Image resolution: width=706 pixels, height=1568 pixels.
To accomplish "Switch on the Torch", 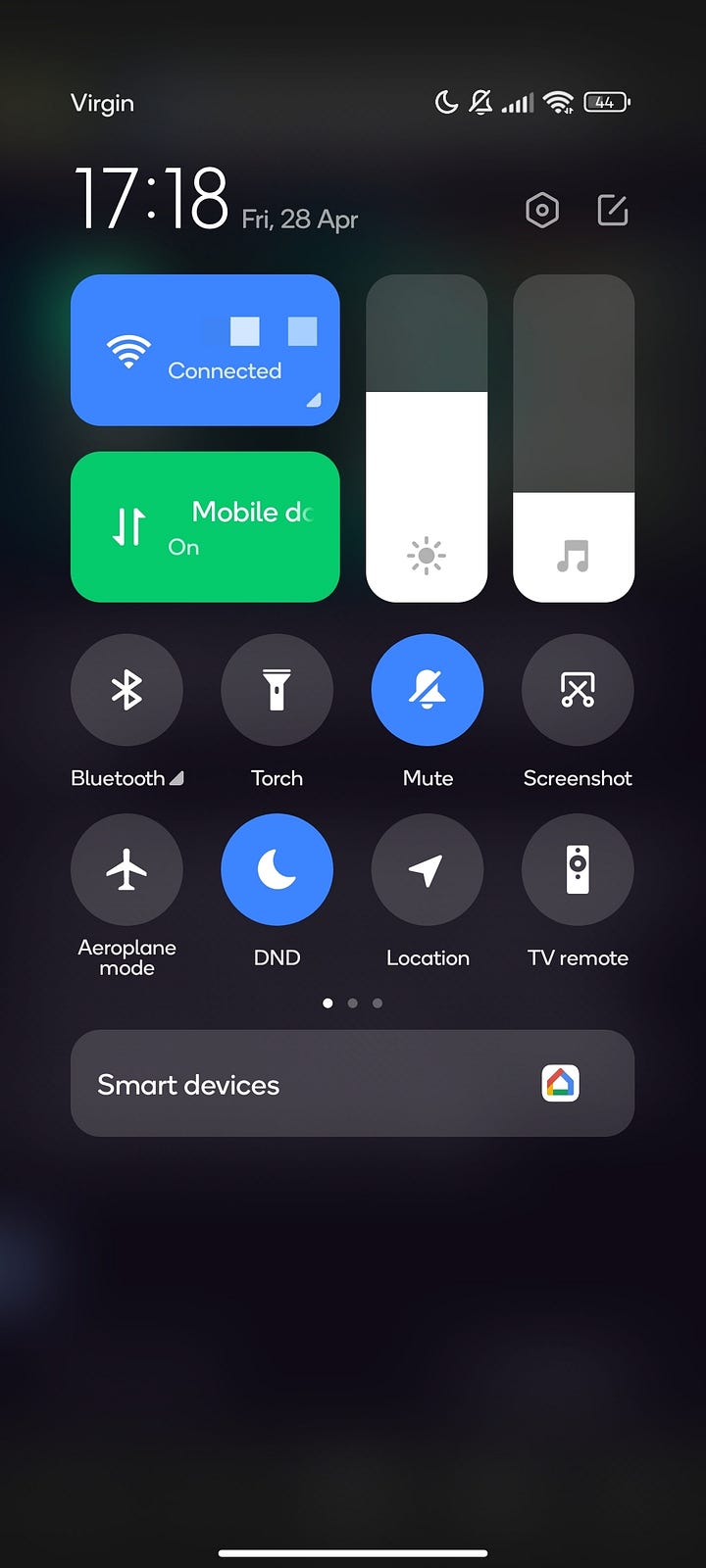I will click(x=277, y=690).
